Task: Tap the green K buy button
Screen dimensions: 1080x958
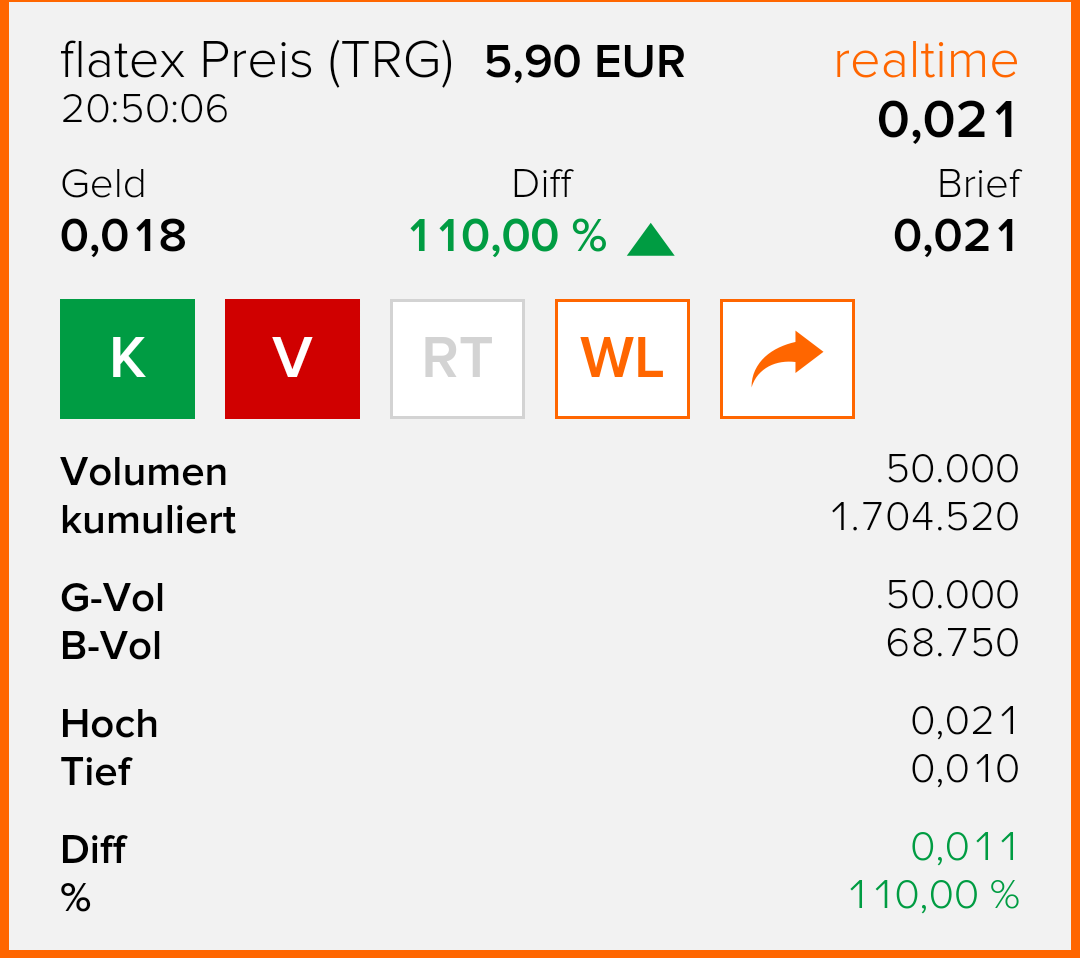Action: [x=127, y=358]
